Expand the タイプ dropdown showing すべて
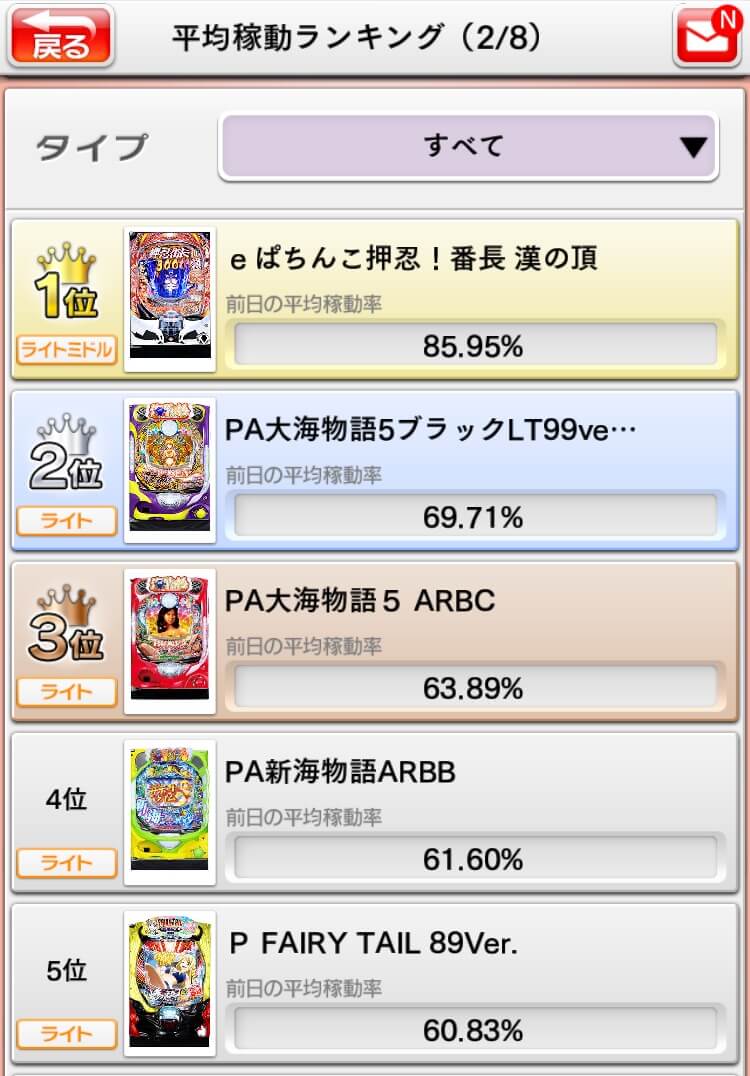 pyautogui.click(x=468, y=147)
